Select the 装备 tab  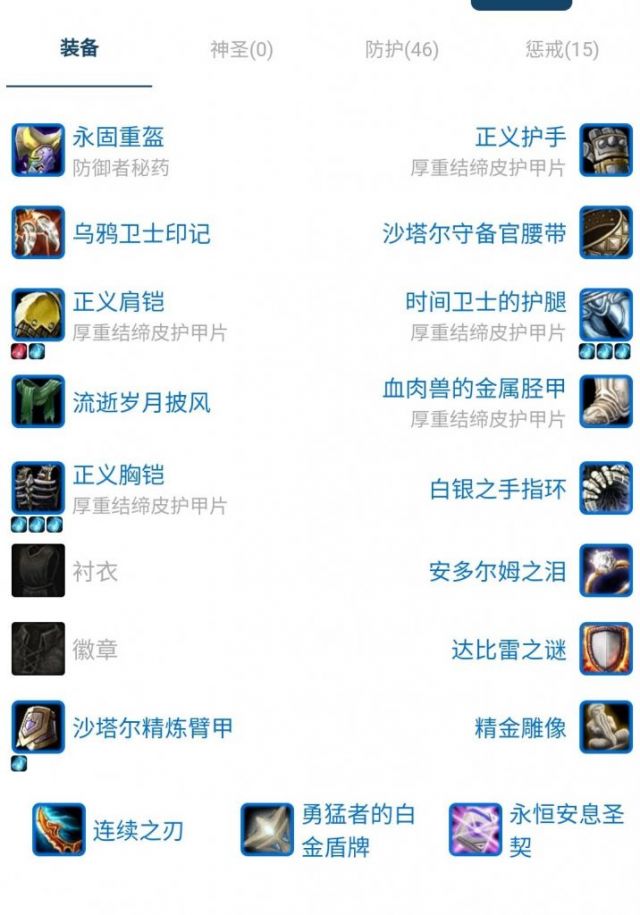click(x=79, y=48)
